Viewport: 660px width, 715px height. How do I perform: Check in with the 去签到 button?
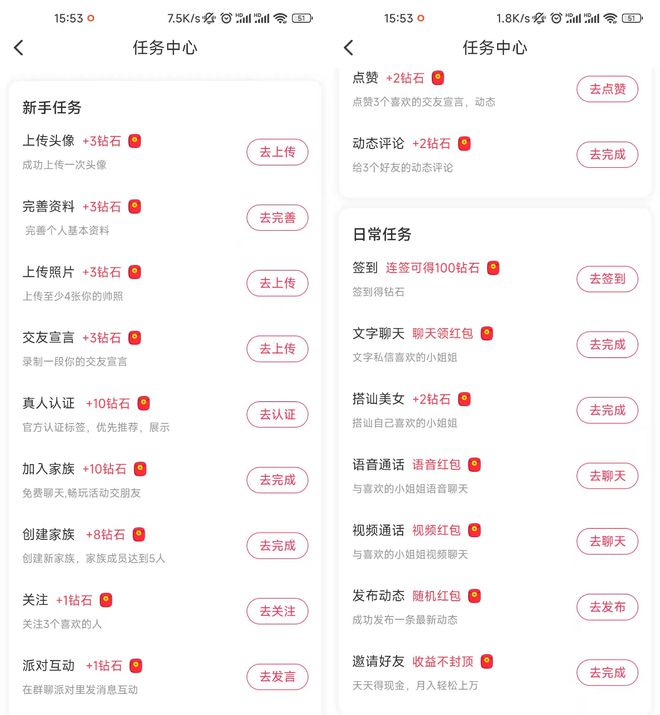pos(607,279)
